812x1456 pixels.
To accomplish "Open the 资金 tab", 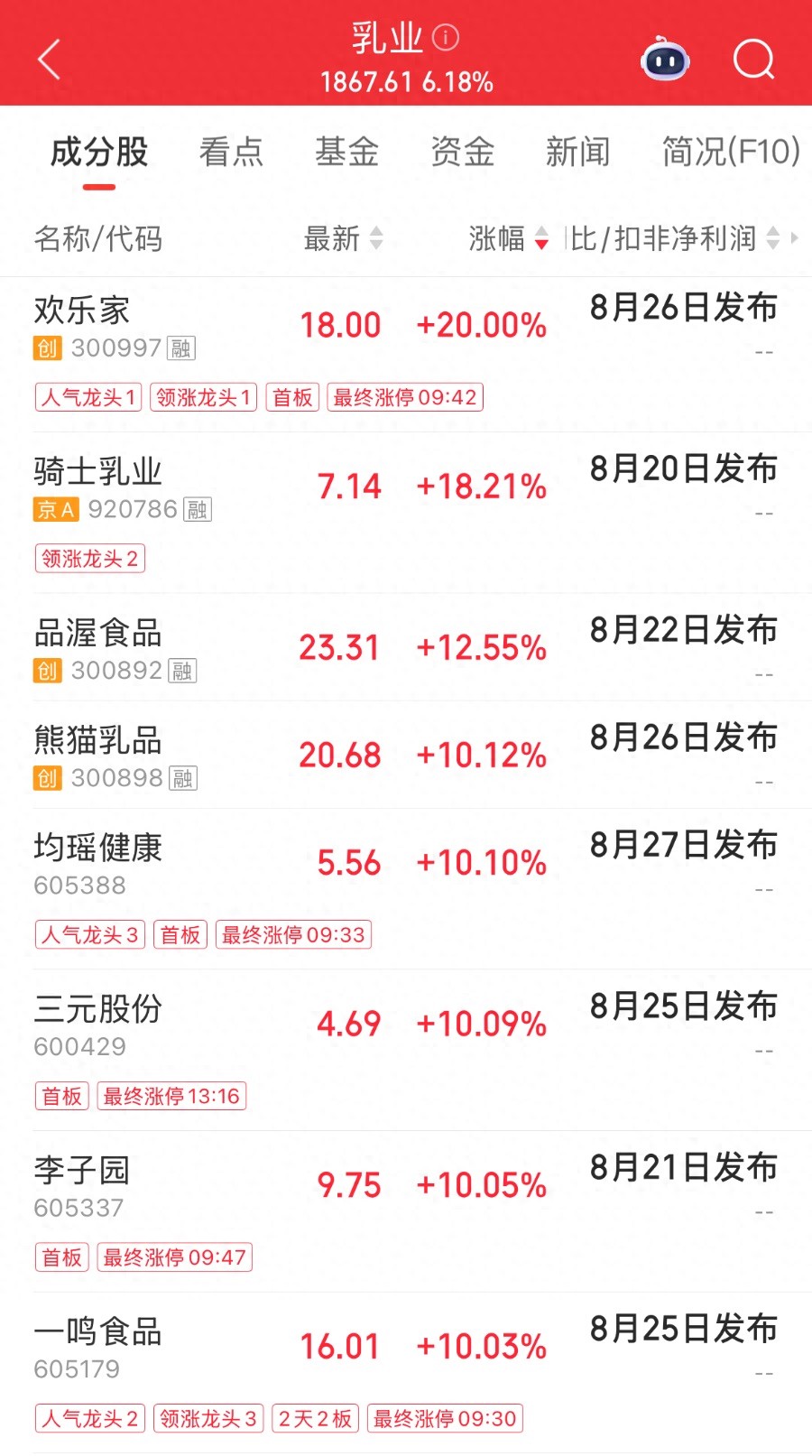I will [462, 152].
